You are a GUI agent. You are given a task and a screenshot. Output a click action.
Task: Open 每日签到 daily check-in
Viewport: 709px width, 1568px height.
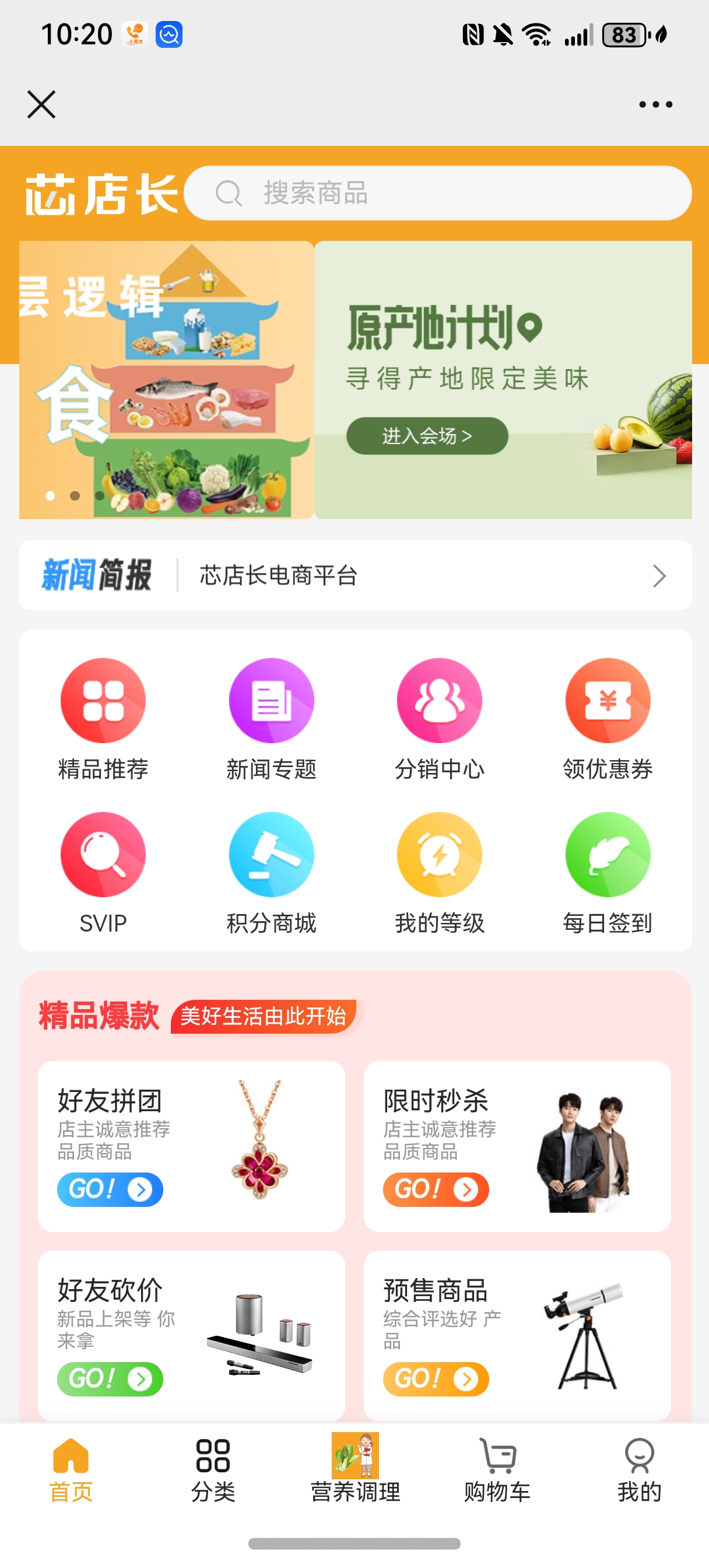pos(608,872)
